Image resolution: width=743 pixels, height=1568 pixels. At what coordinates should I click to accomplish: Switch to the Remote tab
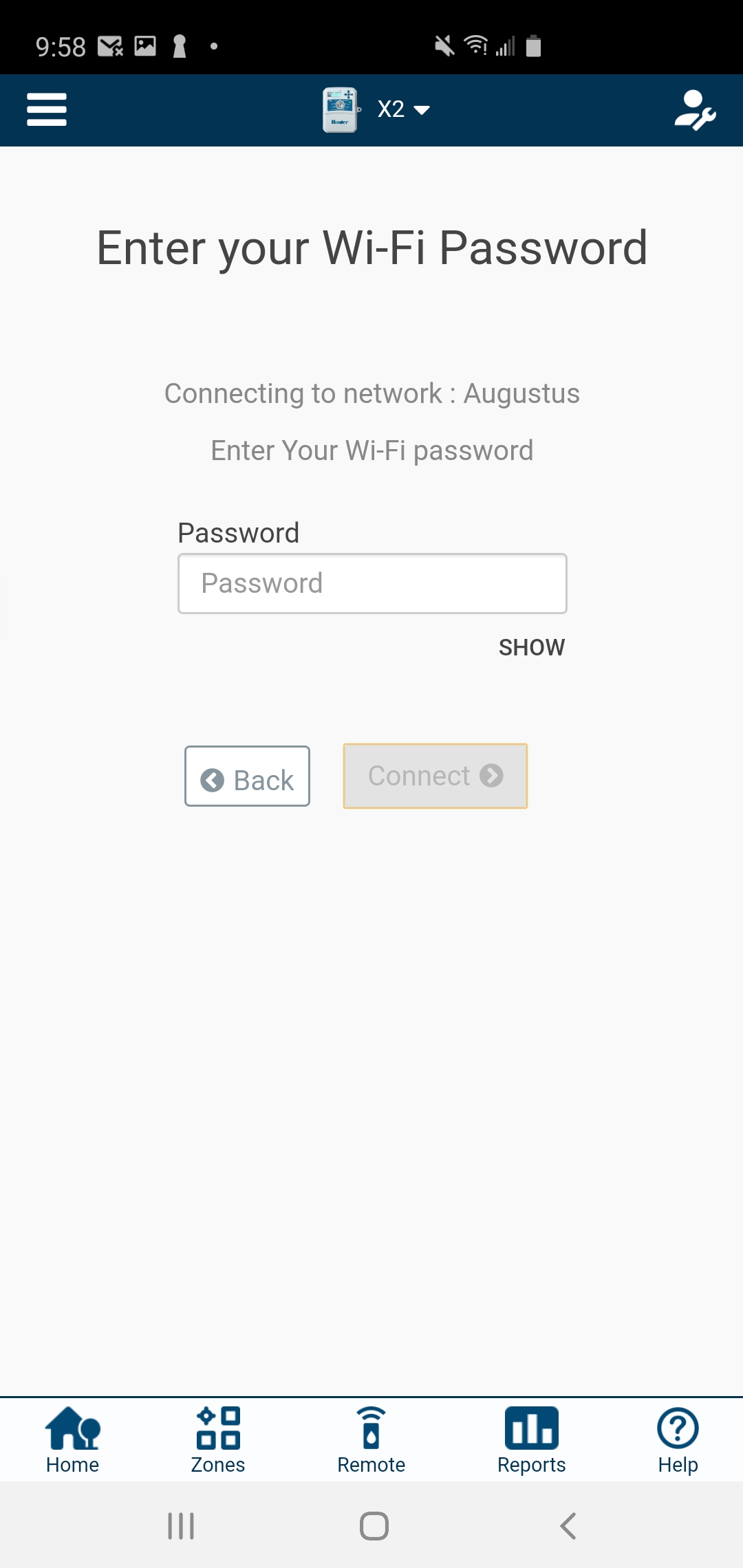(371, 1440)
